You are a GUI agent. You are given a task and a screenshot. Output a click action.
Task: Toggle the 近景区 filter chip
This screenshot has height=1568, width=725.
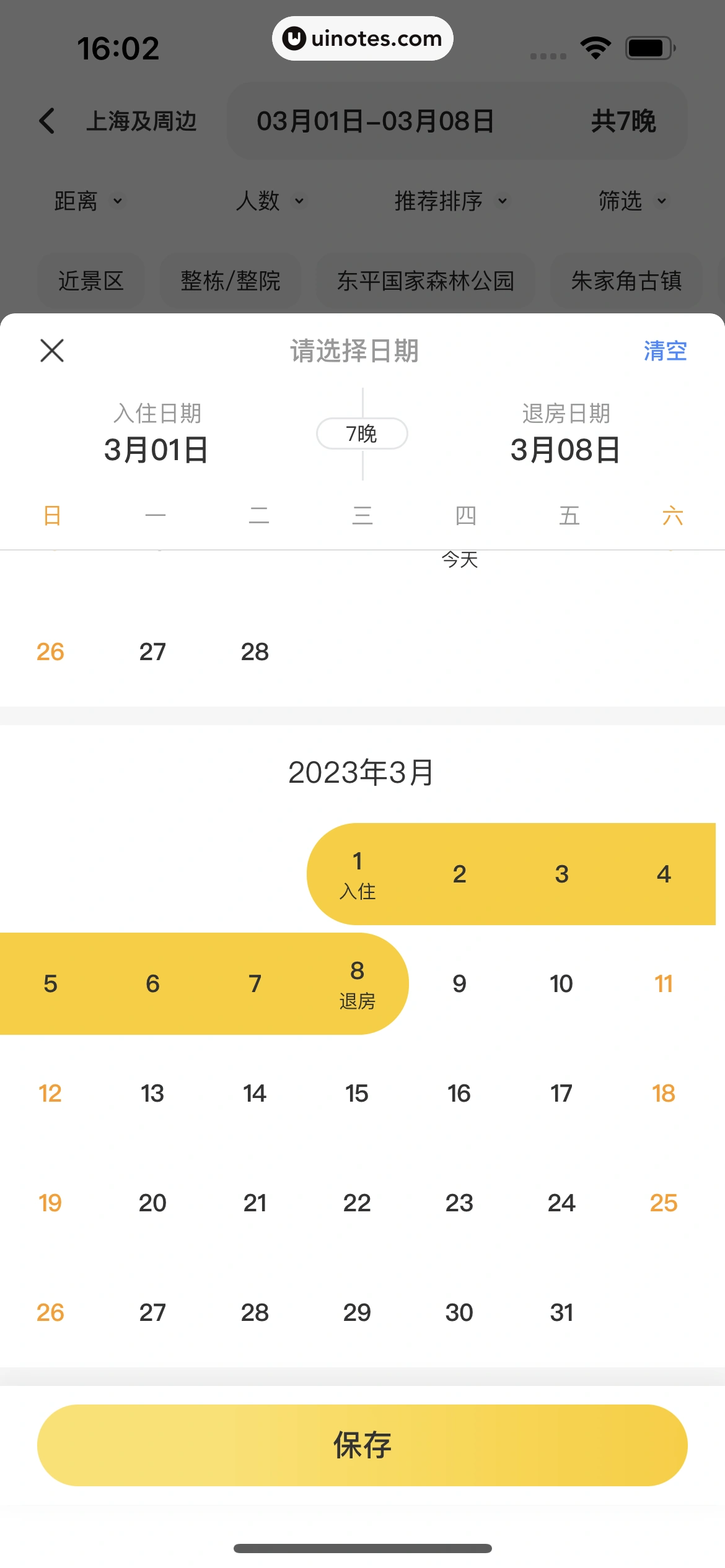pyautogui.click(x=91, y=281)
